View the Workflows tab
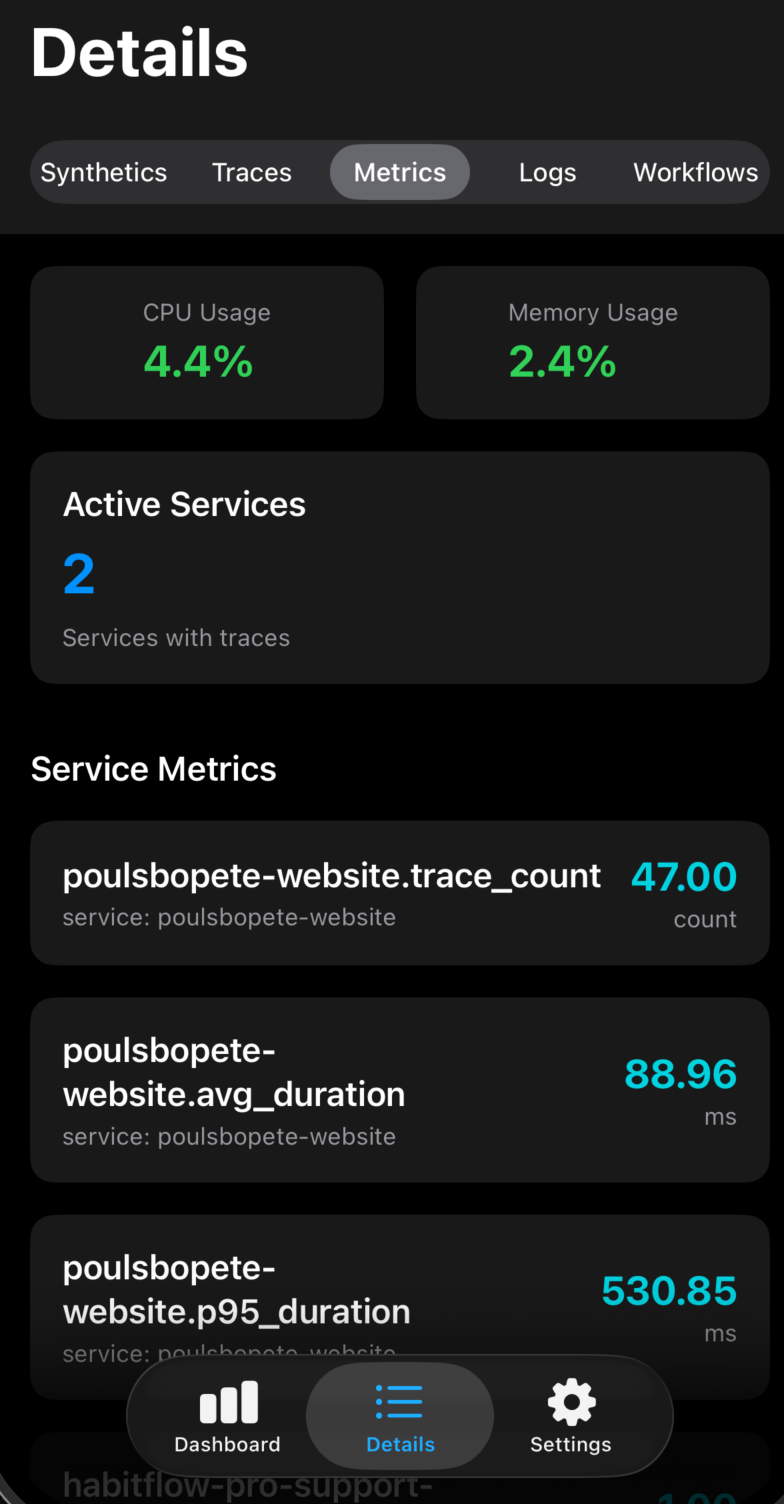This screenshot has width=784, height=1504. pyautogui.click(x=695, y=172)
